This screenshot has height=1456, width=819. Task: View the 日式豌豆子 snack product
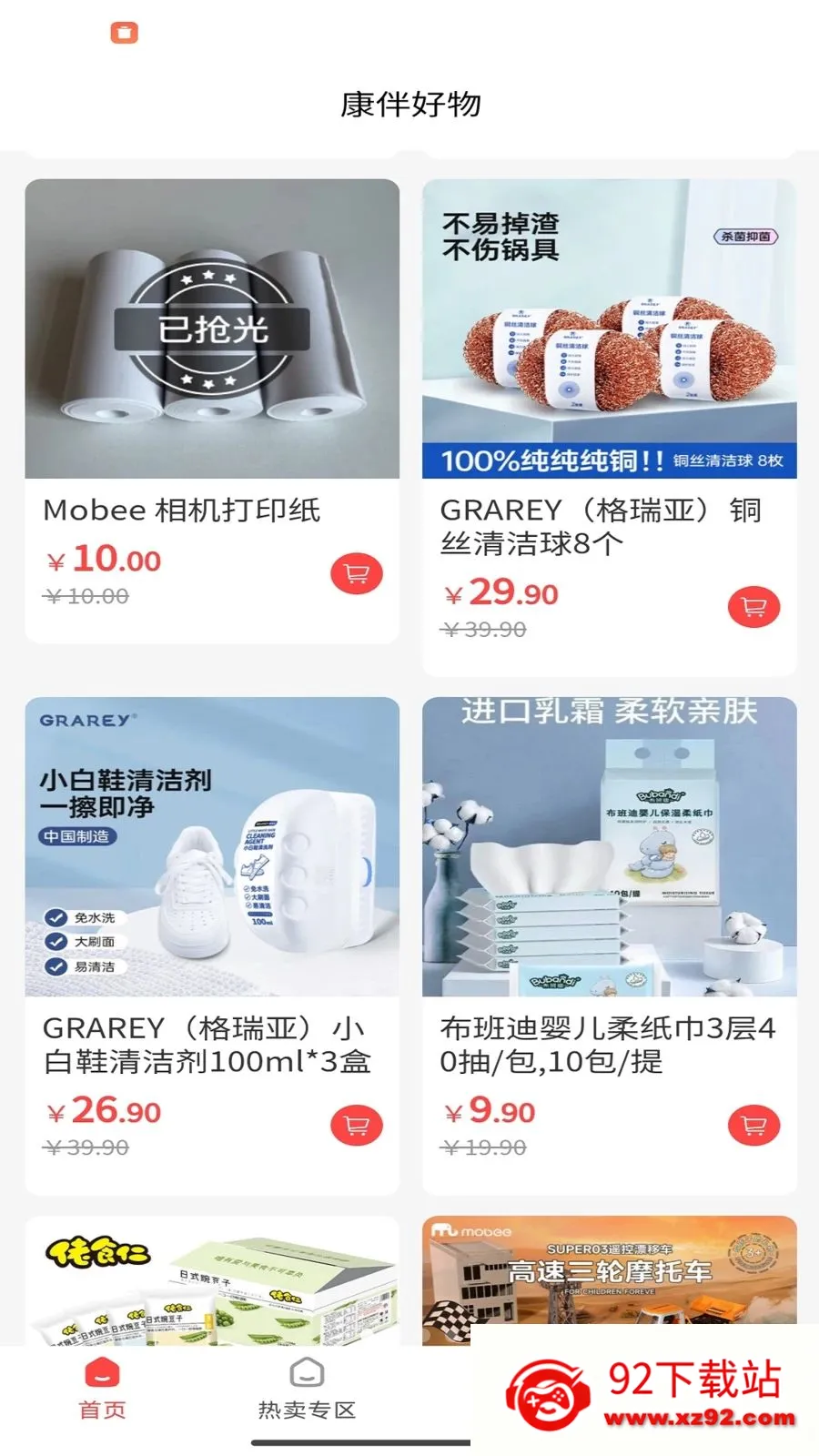point(212,1281)
